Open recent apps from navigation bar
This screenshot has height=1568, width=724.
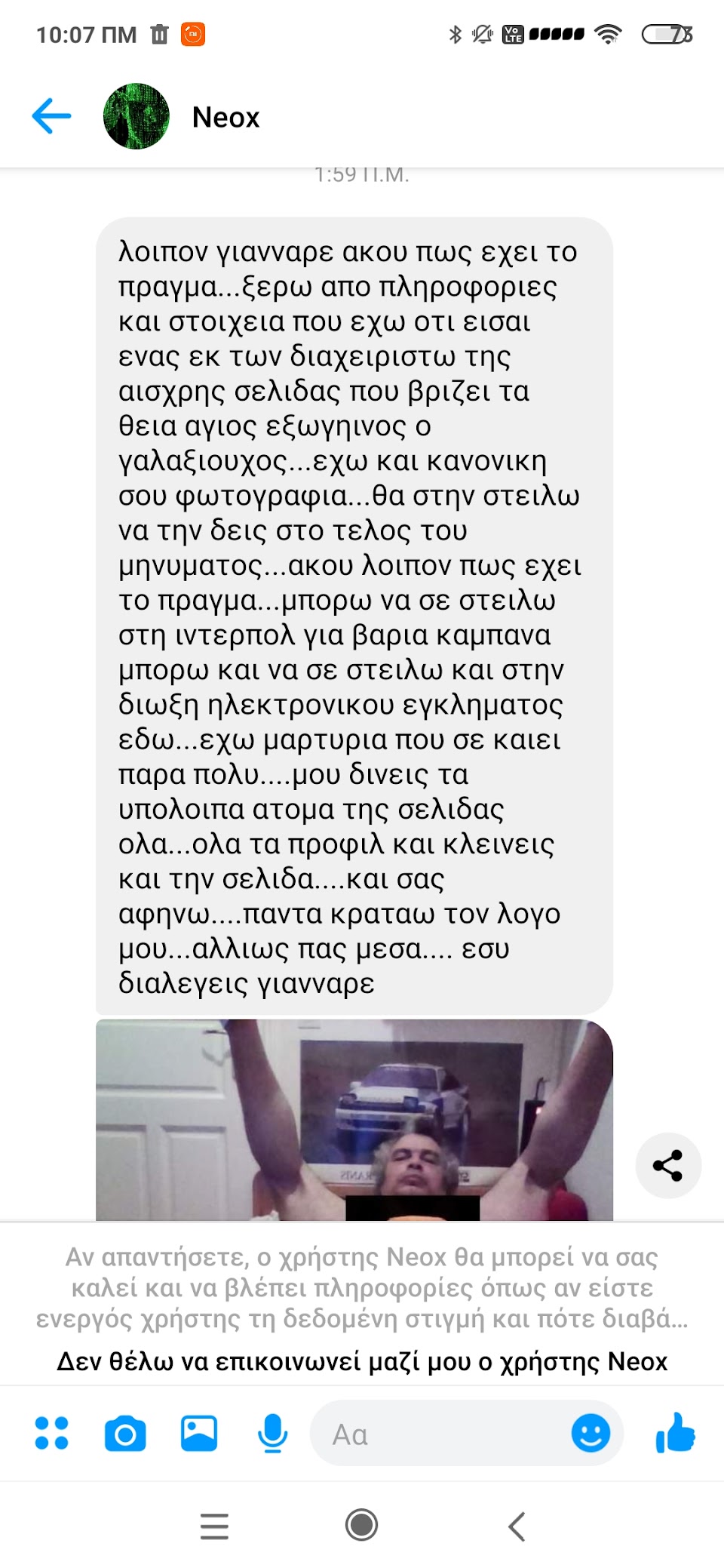pos(214,1526)
